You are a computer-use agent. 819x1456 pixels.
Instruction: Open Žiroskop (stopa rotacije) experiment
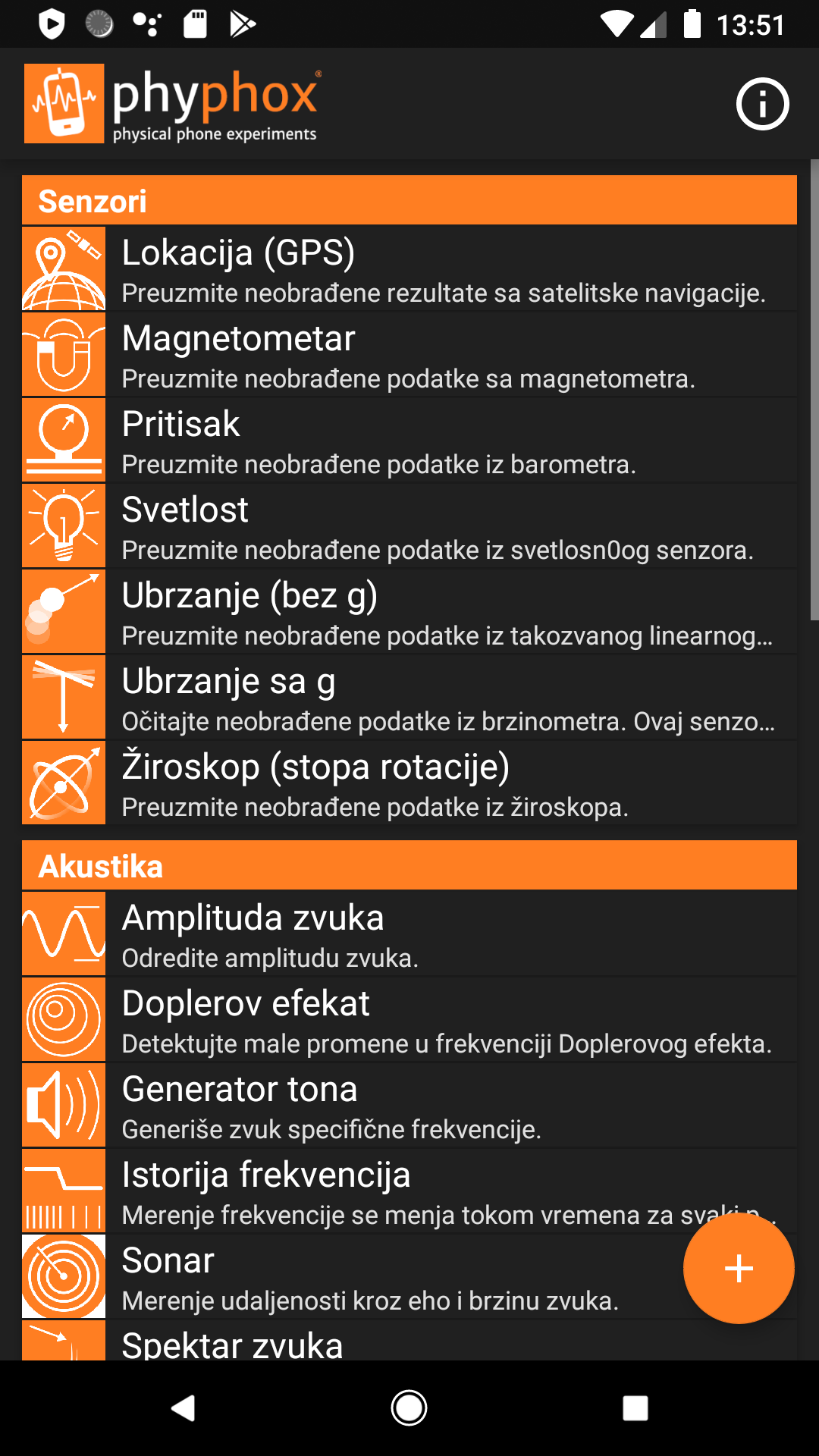point(409,783)
